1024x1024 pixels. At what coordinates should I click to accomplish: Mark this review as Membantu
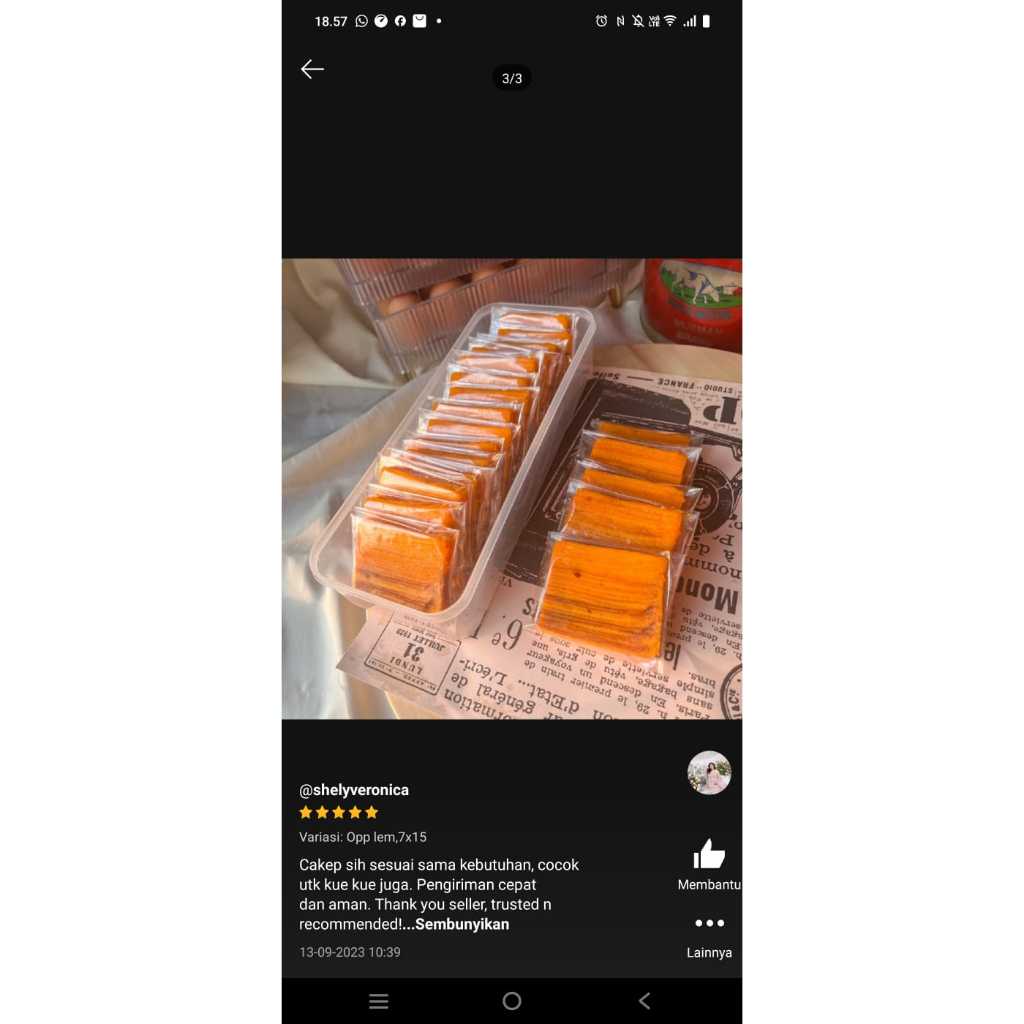click(709, 855)
